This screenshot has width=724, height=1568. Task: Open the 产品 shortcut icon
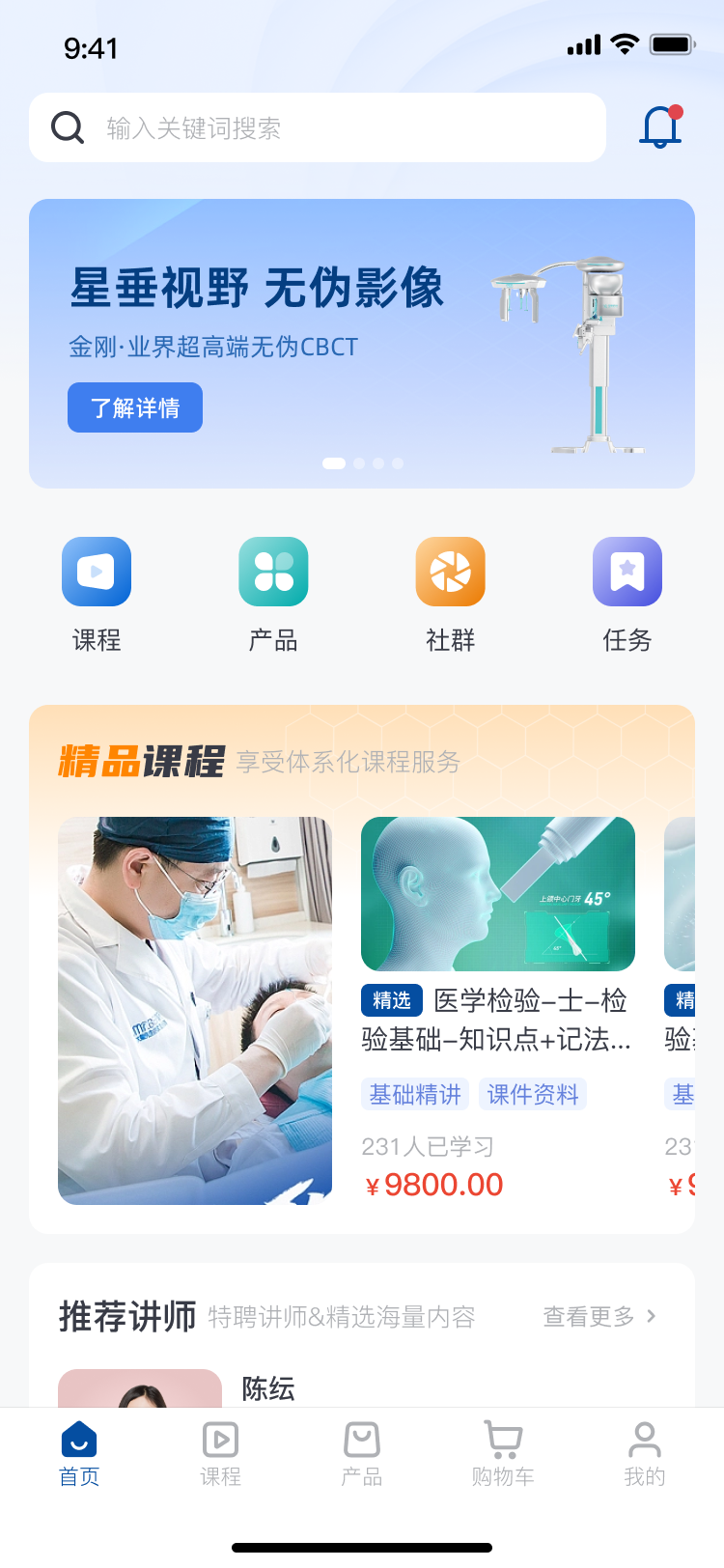(x=273, y=572)
